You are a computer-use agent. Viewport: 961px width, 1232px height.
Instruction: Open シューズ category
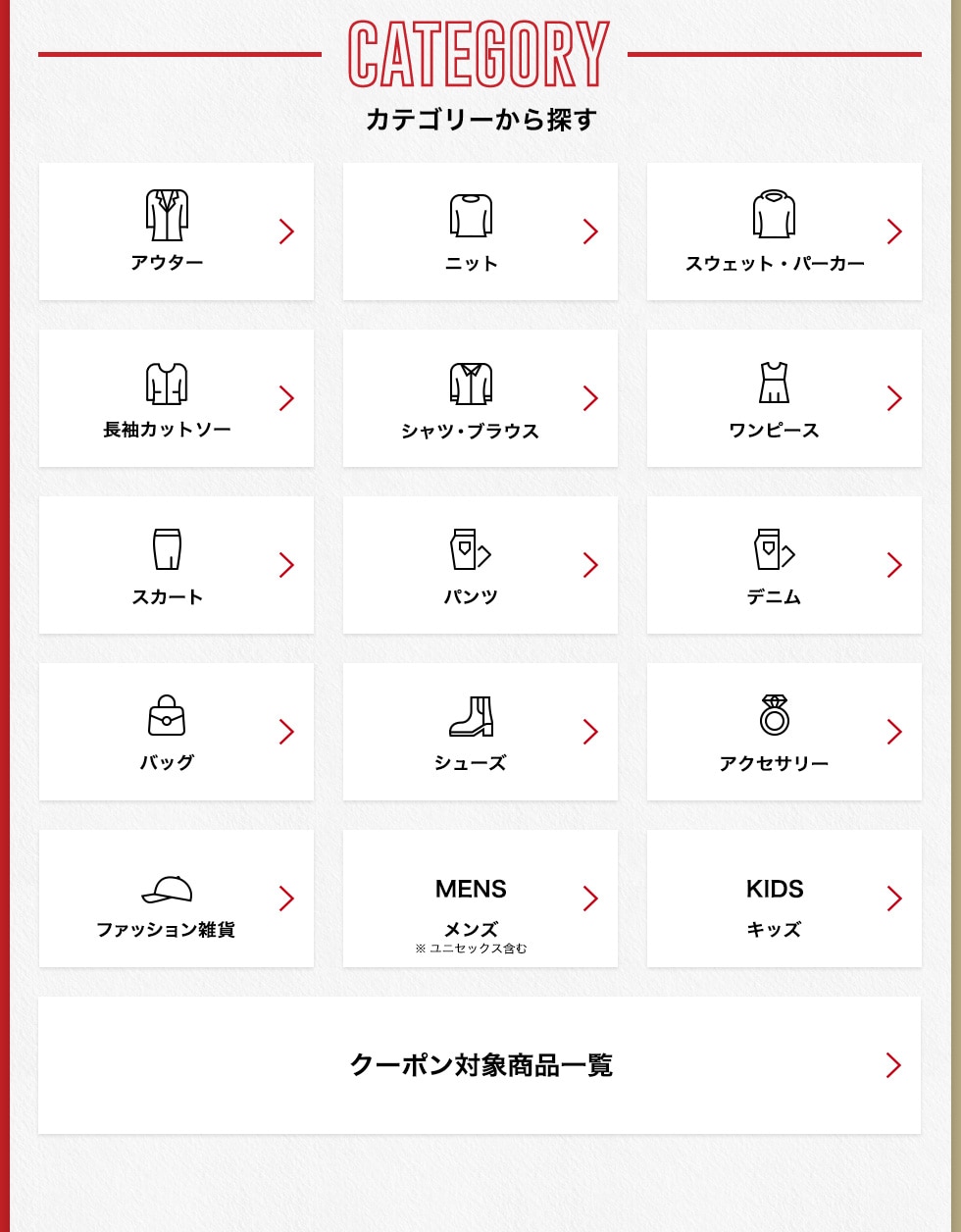point(480,732)
